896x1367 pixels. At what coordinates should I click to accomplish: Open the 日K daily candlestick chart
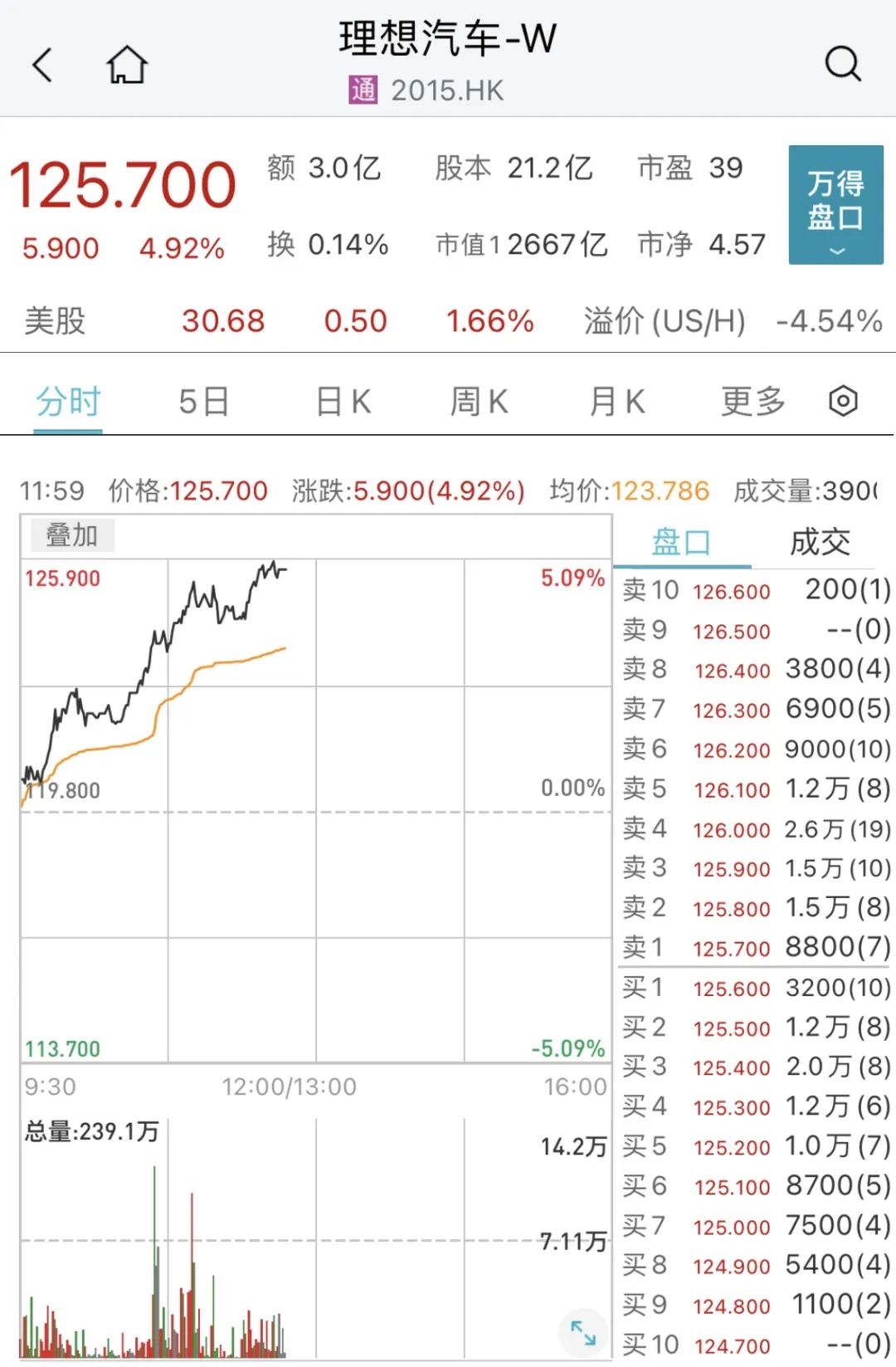click(341, 400)
